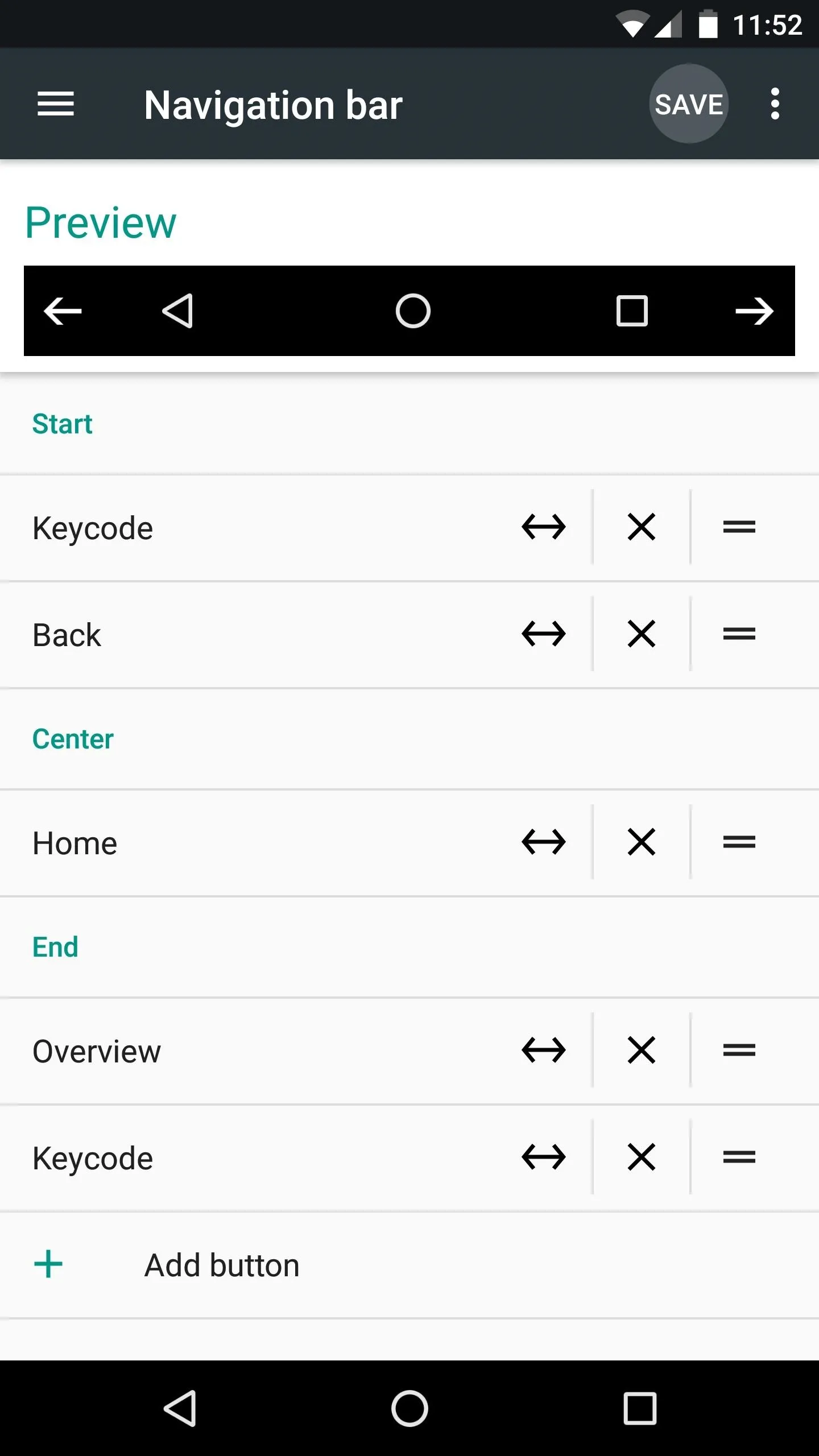This screenshot has width=819, height=1456.
Task: Open the hamburger drawer menu
Action: click(x=56, y=104)
